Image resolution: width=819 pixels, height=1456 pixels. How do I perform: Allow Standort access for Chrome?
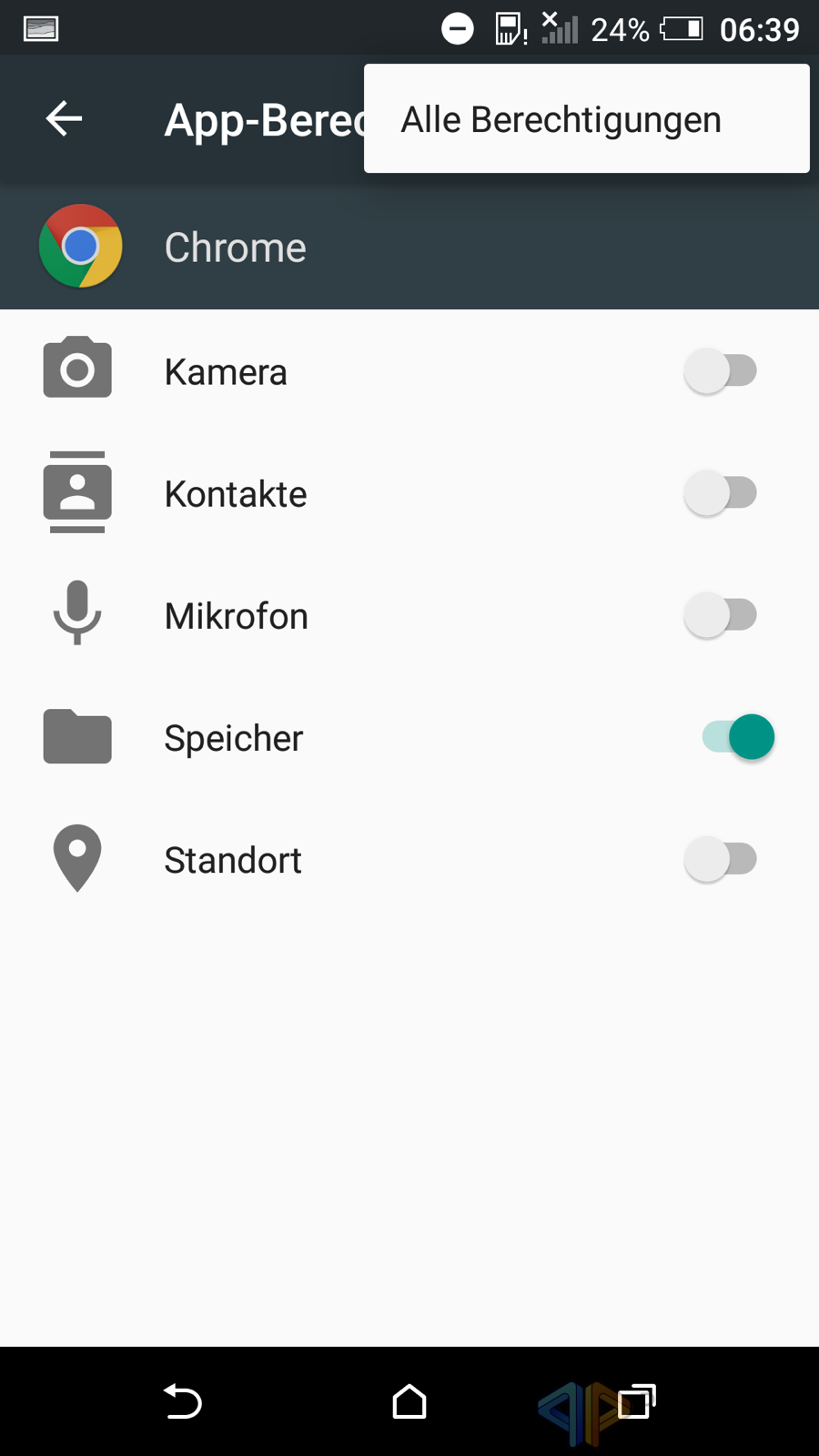coord(721,859)
